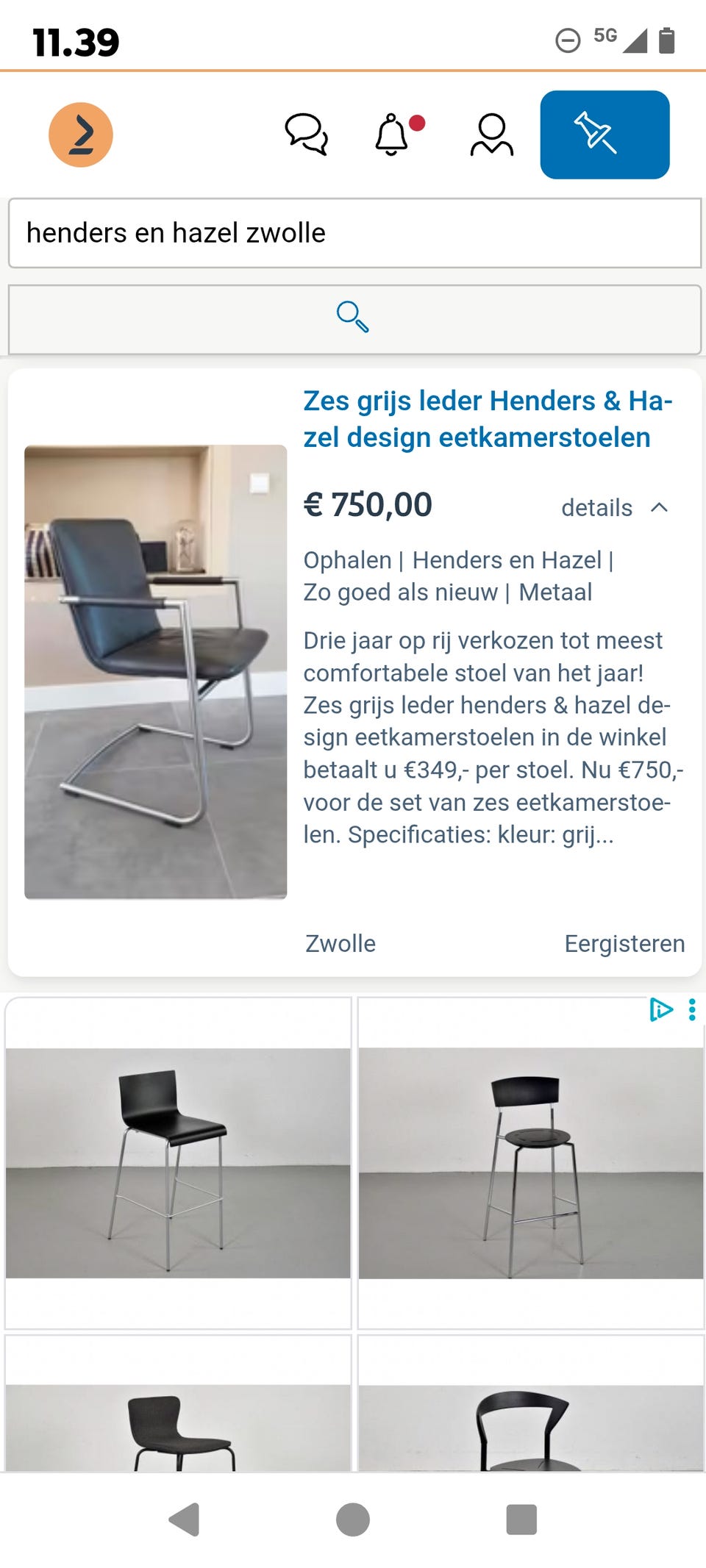
Task: Open the grey leather chair photo
Action: (157, 671)
